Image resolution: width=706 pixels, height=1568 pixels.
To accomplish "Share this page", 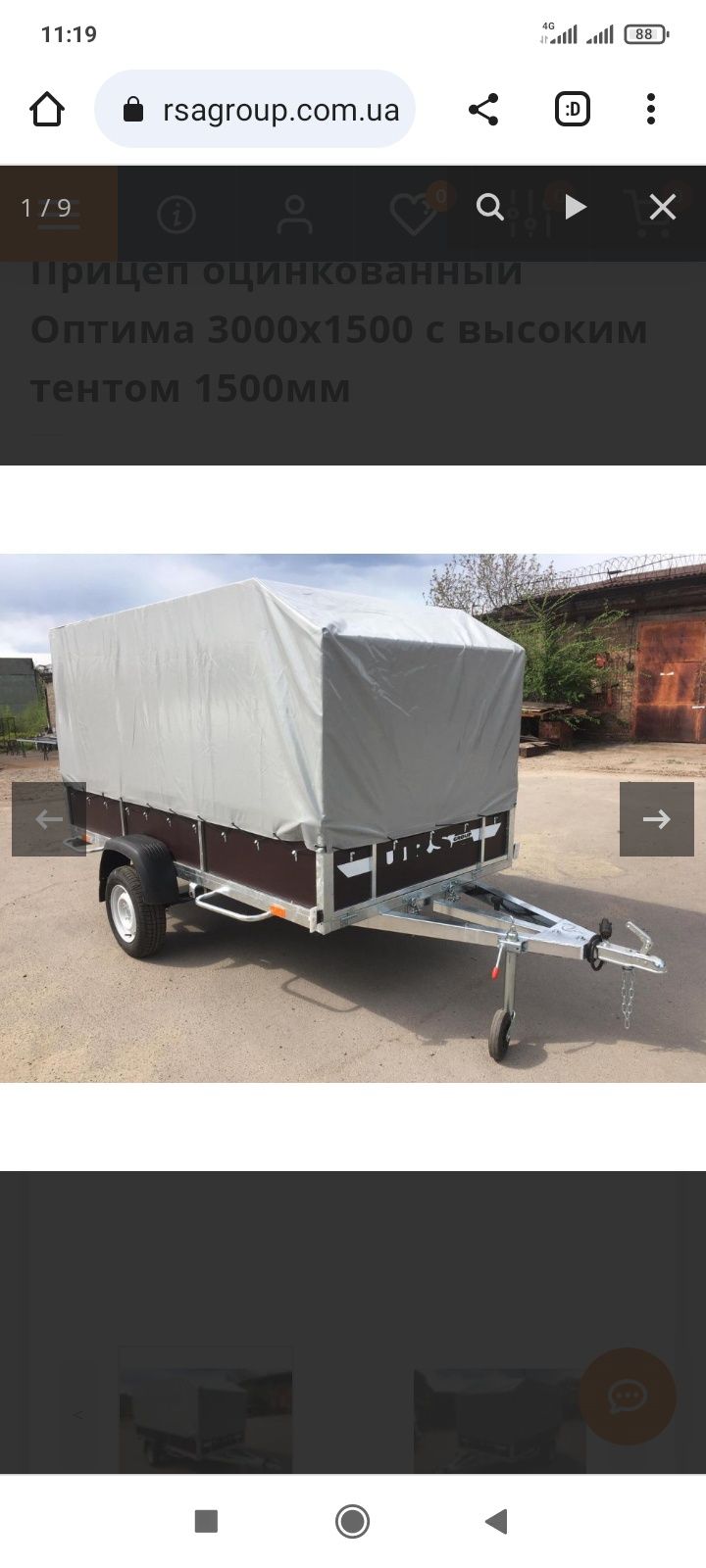I will coord(483,109).
